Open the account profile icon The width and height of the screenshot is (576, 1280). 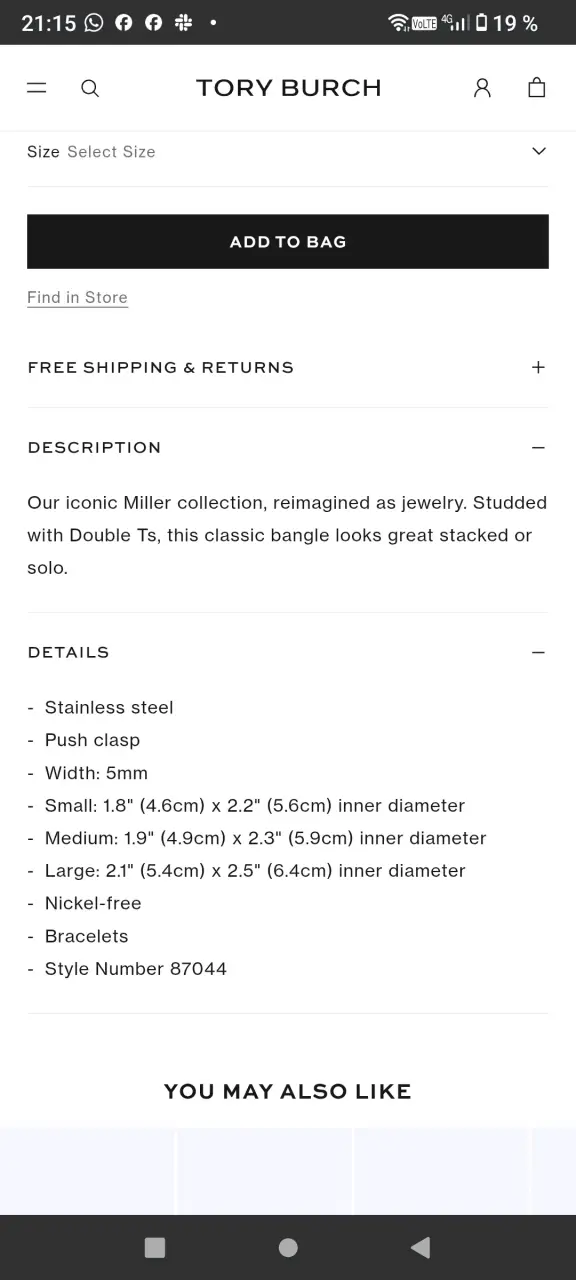tap(482, 88)
